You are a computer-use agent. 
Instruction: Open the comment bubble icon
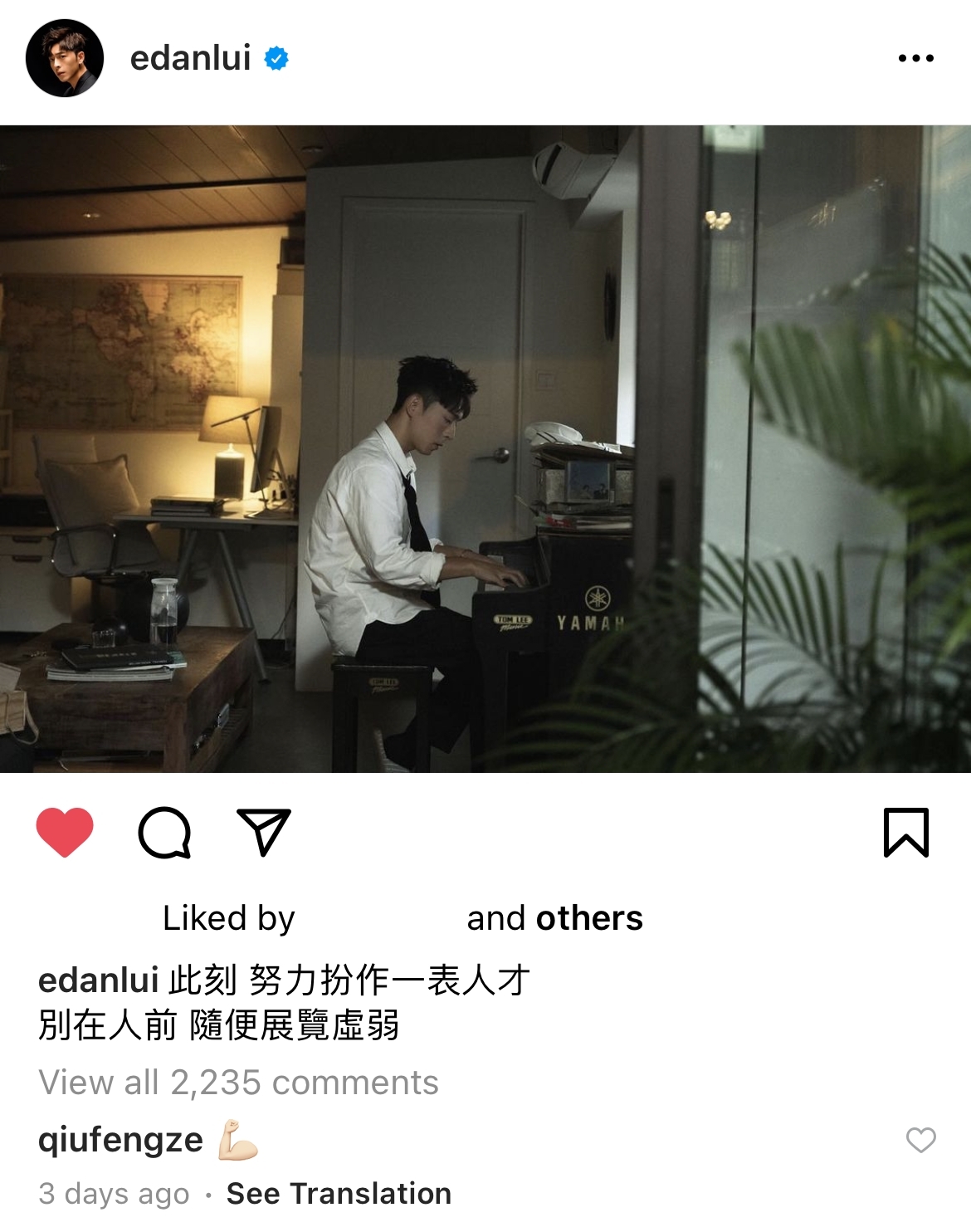pos(164,832)
